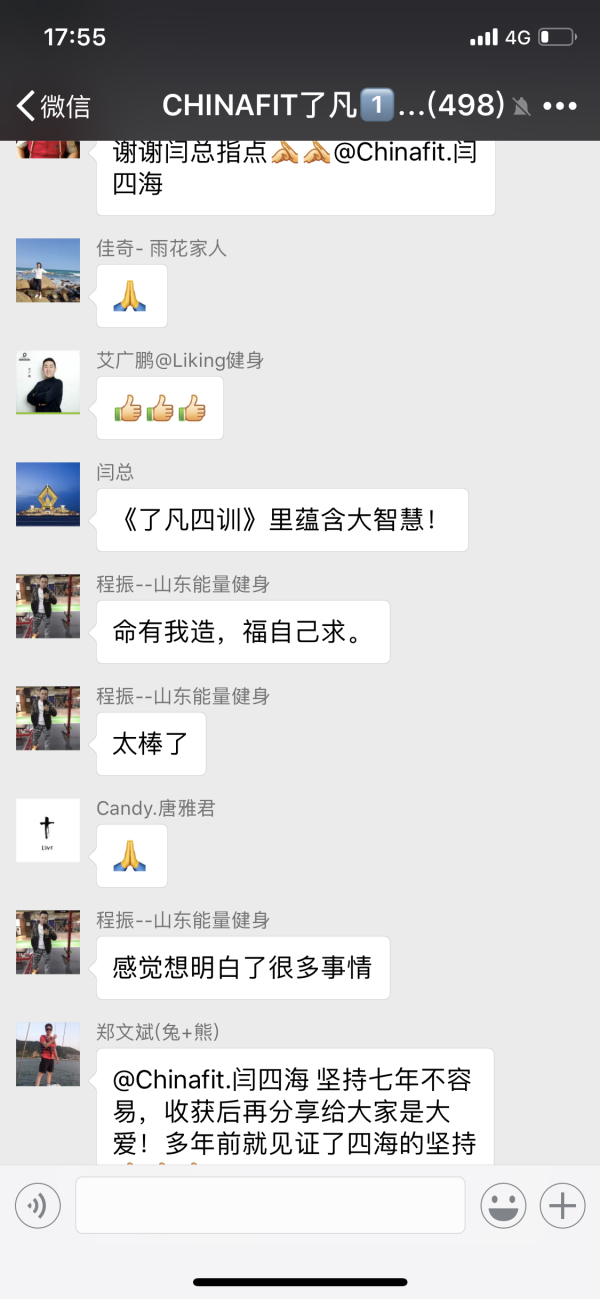
Task: Open the emoji sticker panel
Action: pos(503,1206)
